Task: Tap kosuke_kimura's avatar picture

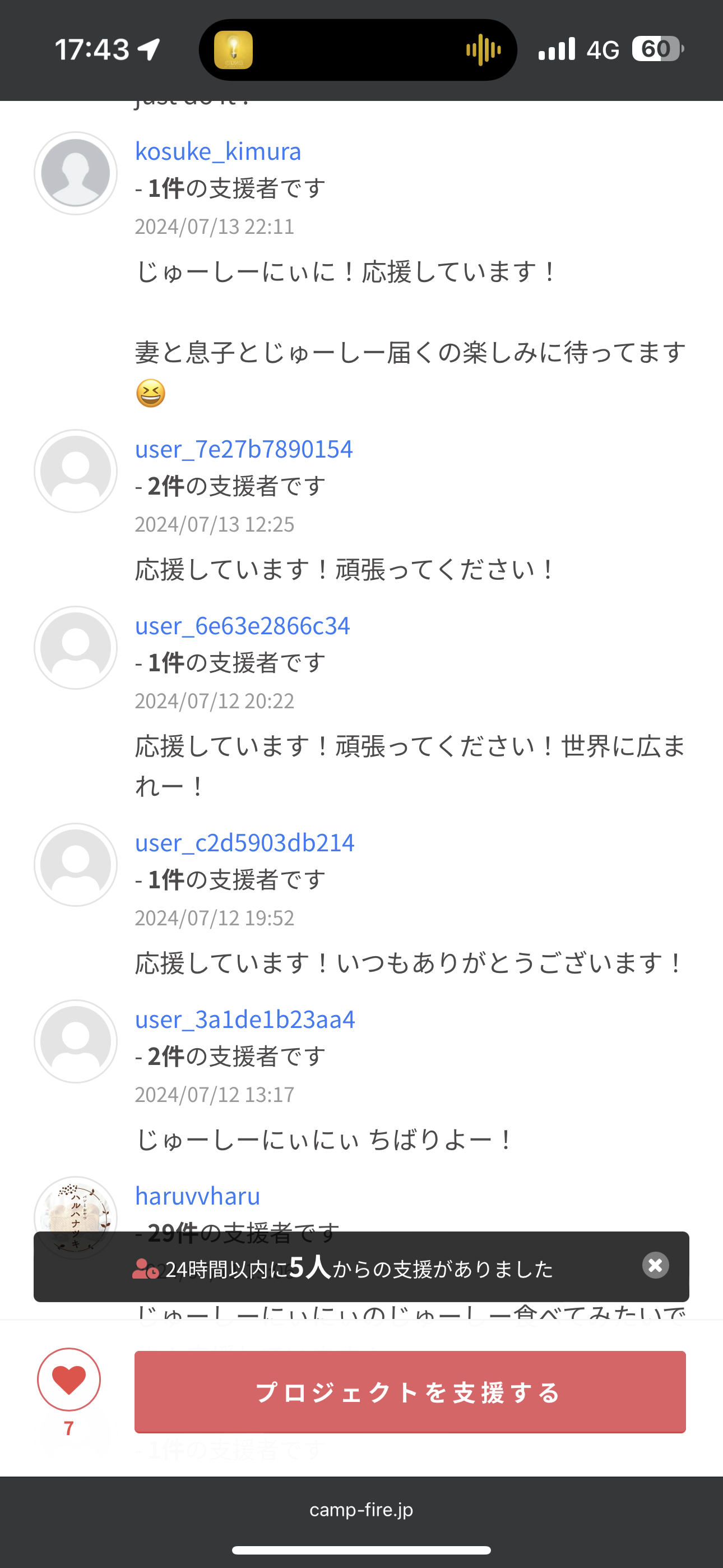Action: (x=76, y=173)
